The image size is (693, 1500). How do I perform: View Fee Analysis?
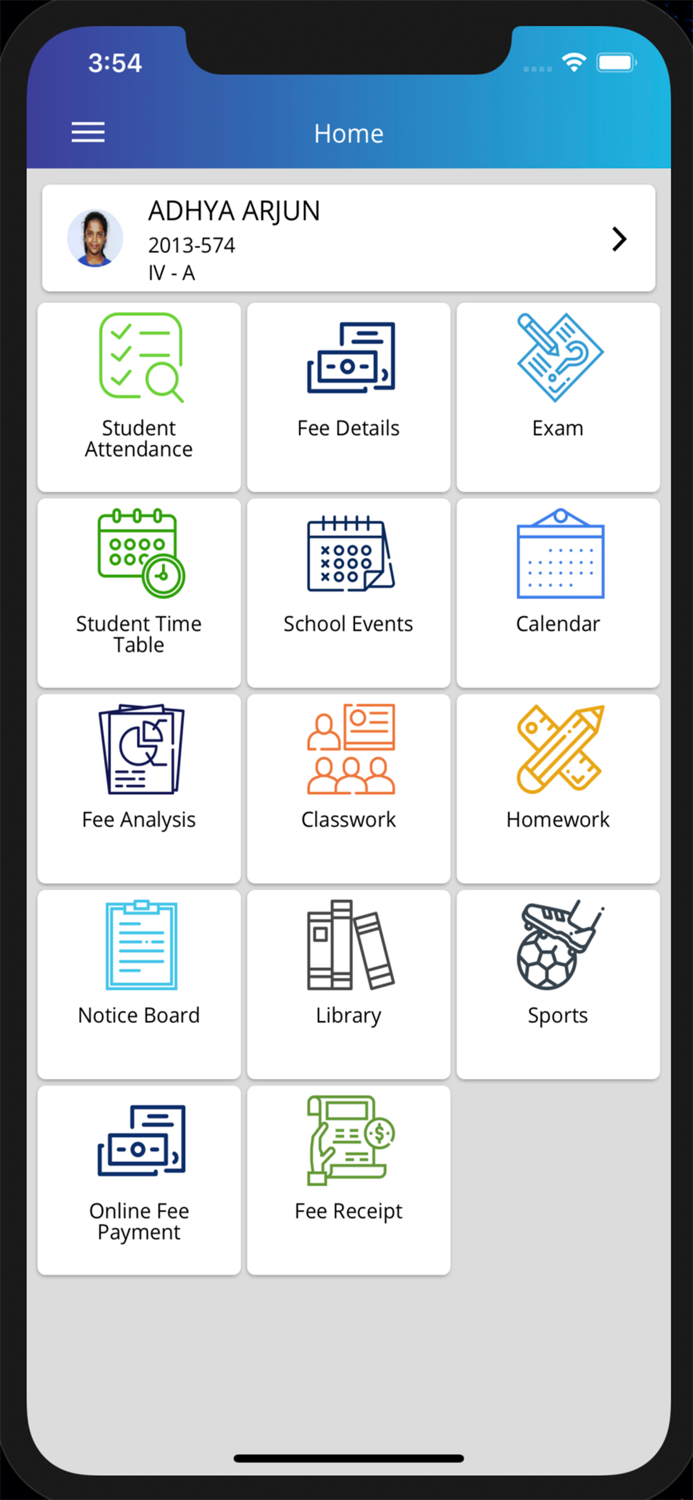(139, 788)
